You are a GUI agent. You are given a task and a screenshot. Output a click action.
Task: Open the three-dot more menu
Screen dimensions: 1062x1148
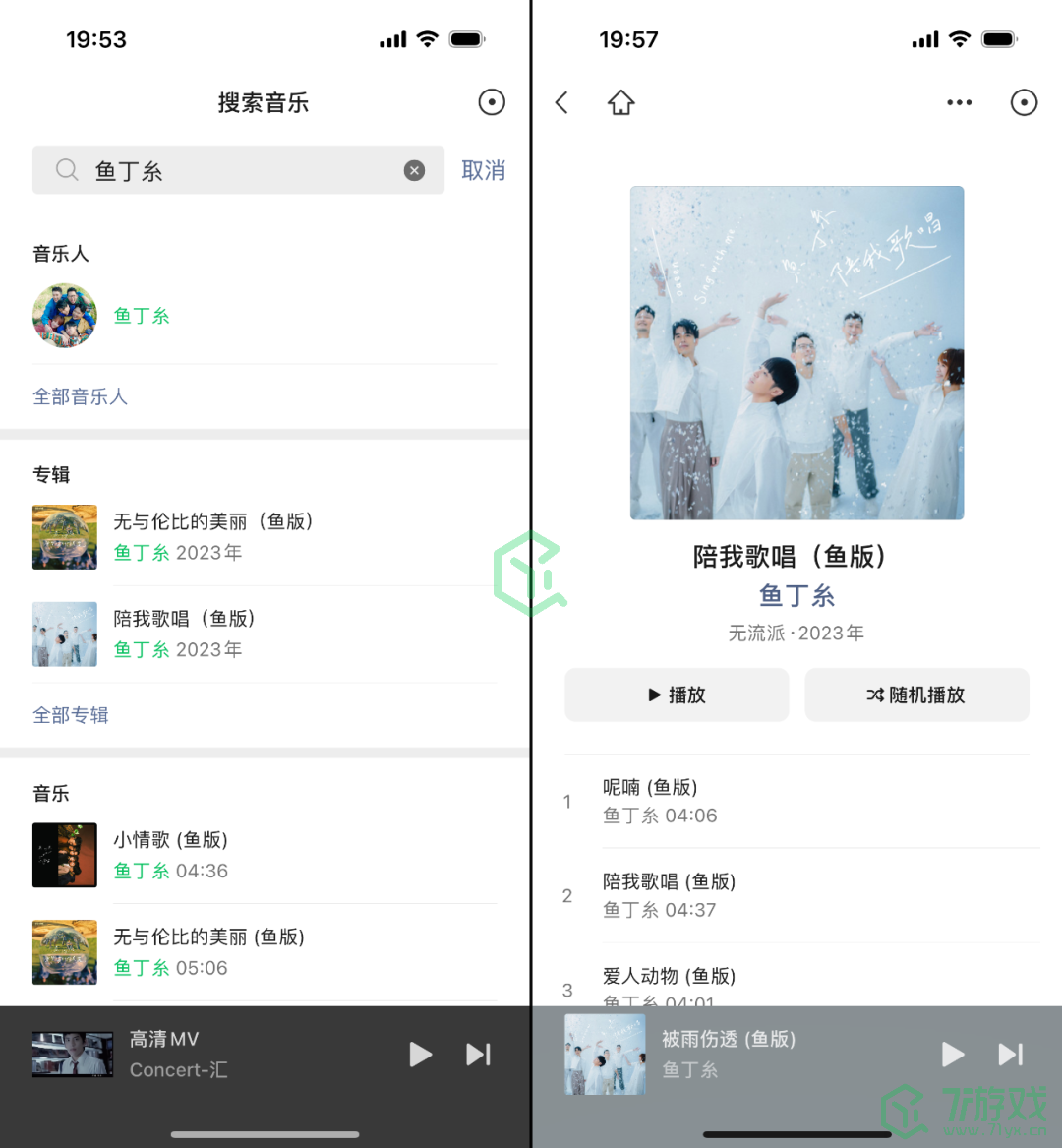coord(959,102)
